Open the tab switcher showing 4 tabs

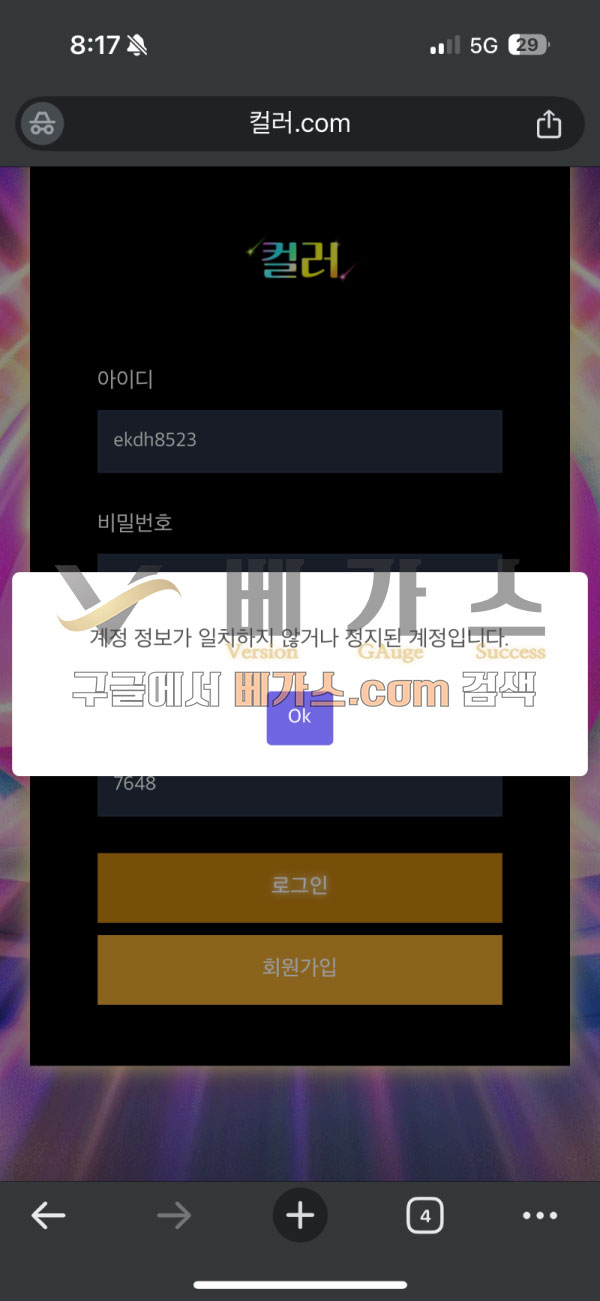tap(425, 1215)
